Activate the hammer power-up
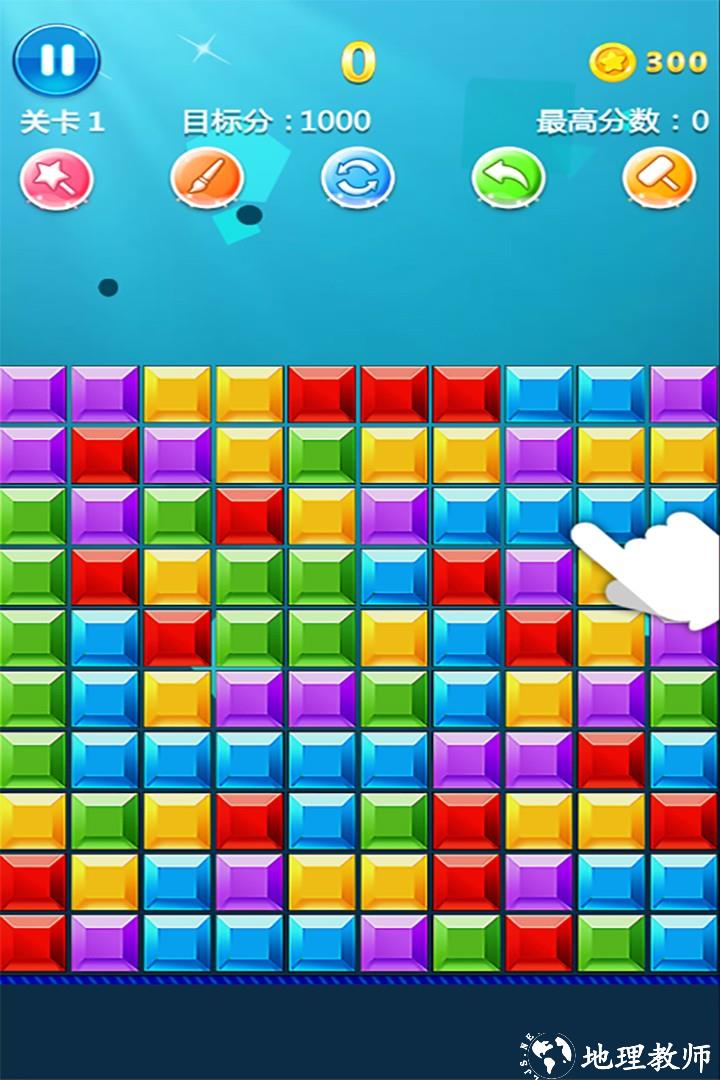The width and height of the screenshot is (720, 1080). pyautogui.click(x=659, y=179)
